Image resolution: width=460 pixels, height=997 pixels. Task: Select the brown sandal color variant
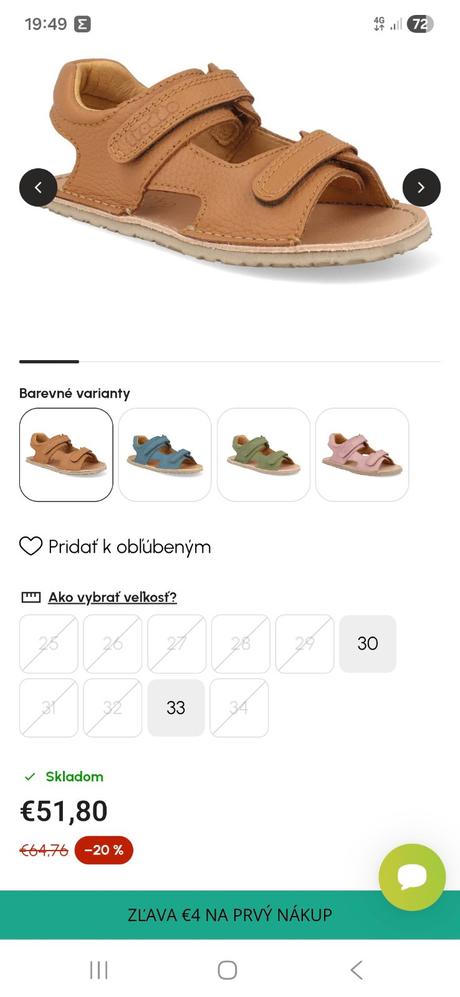[x=66, y=455]
